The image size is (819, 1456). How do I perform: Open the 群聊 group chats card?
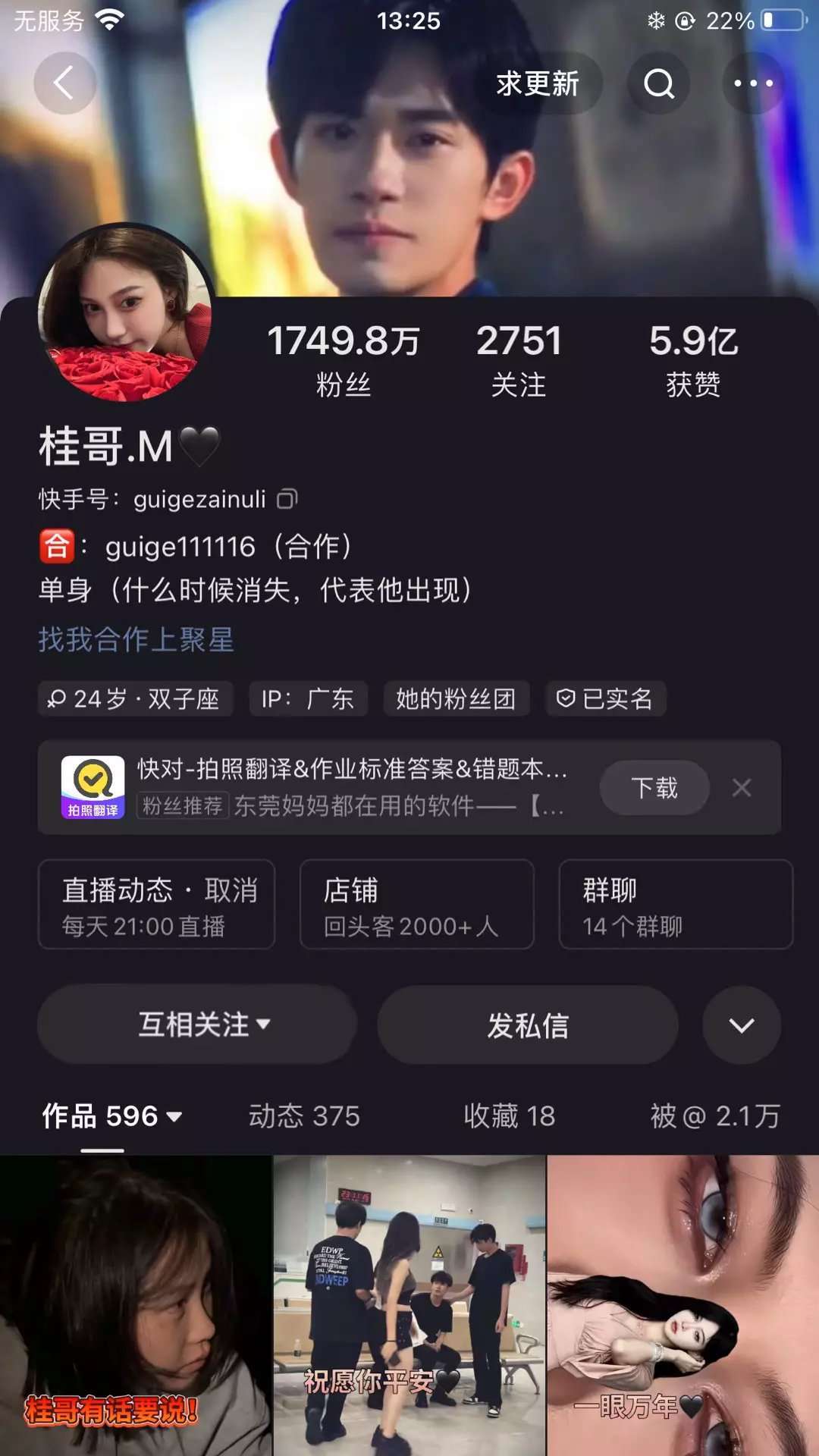tap(675, 904)
